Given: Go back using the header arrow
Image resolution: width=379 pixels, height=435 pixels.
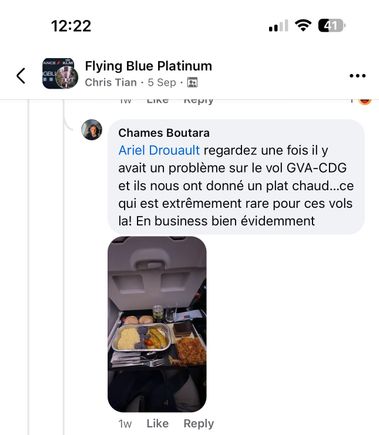Looking at the screenshot, I should (x=21, y=75).
